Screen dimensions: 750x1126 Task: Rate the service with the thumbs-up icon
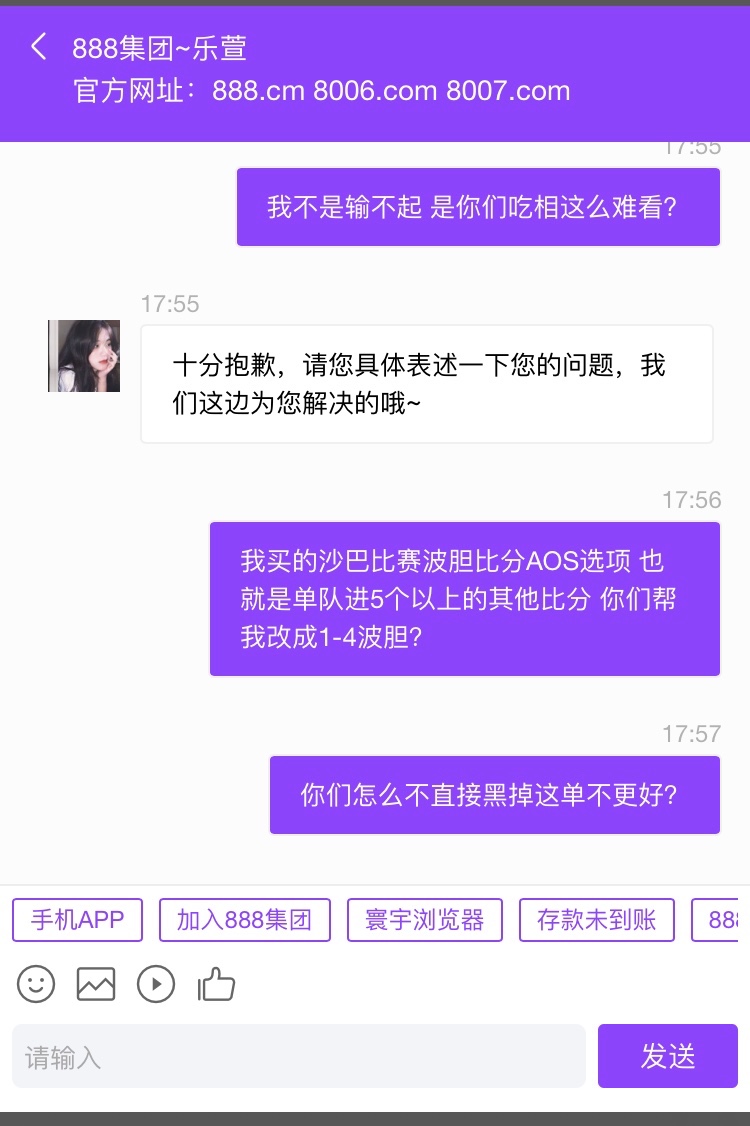click(216, 984)
